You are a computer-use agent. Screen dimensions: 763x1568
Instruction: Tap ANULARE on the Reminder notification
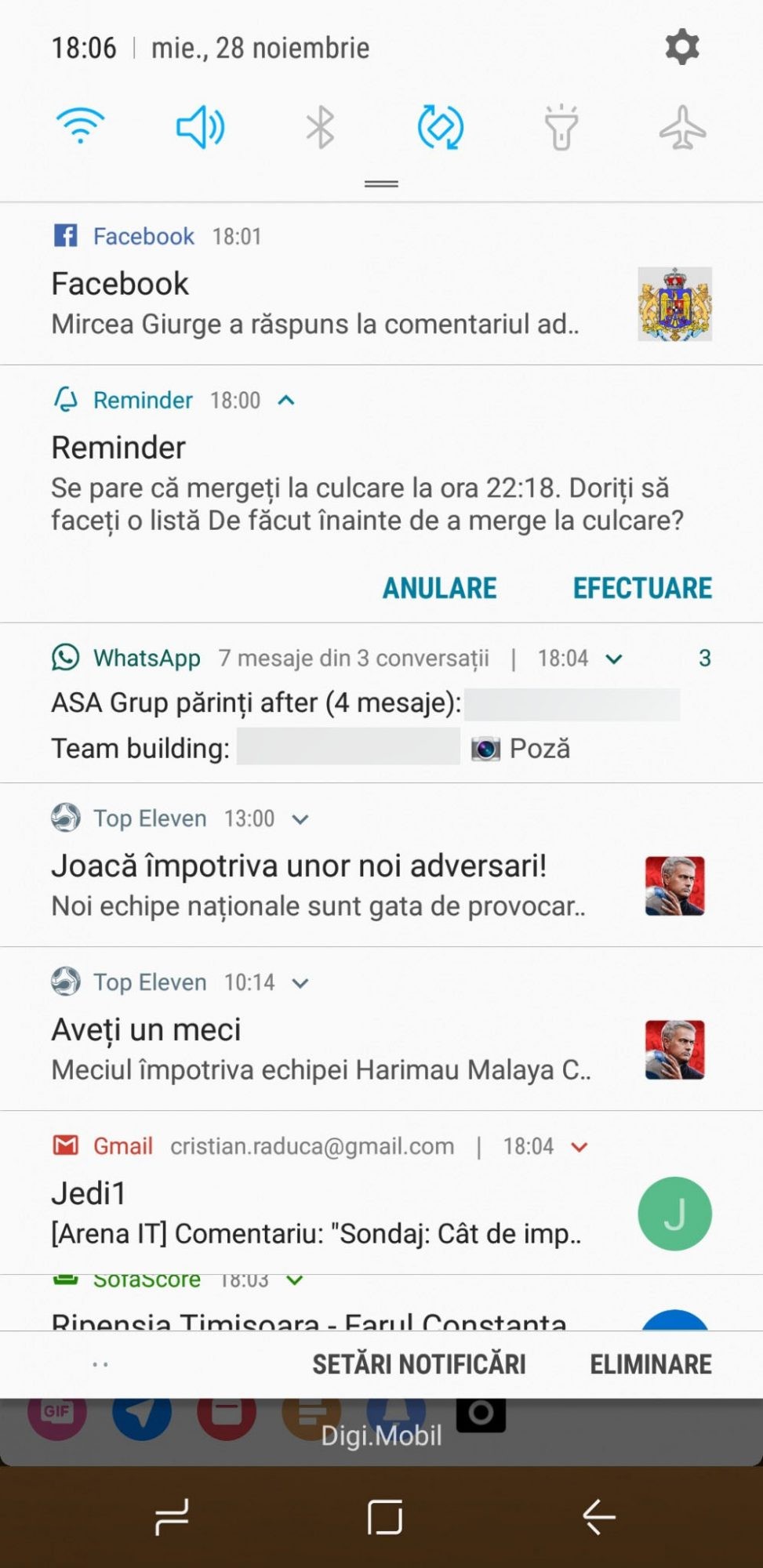439,588
